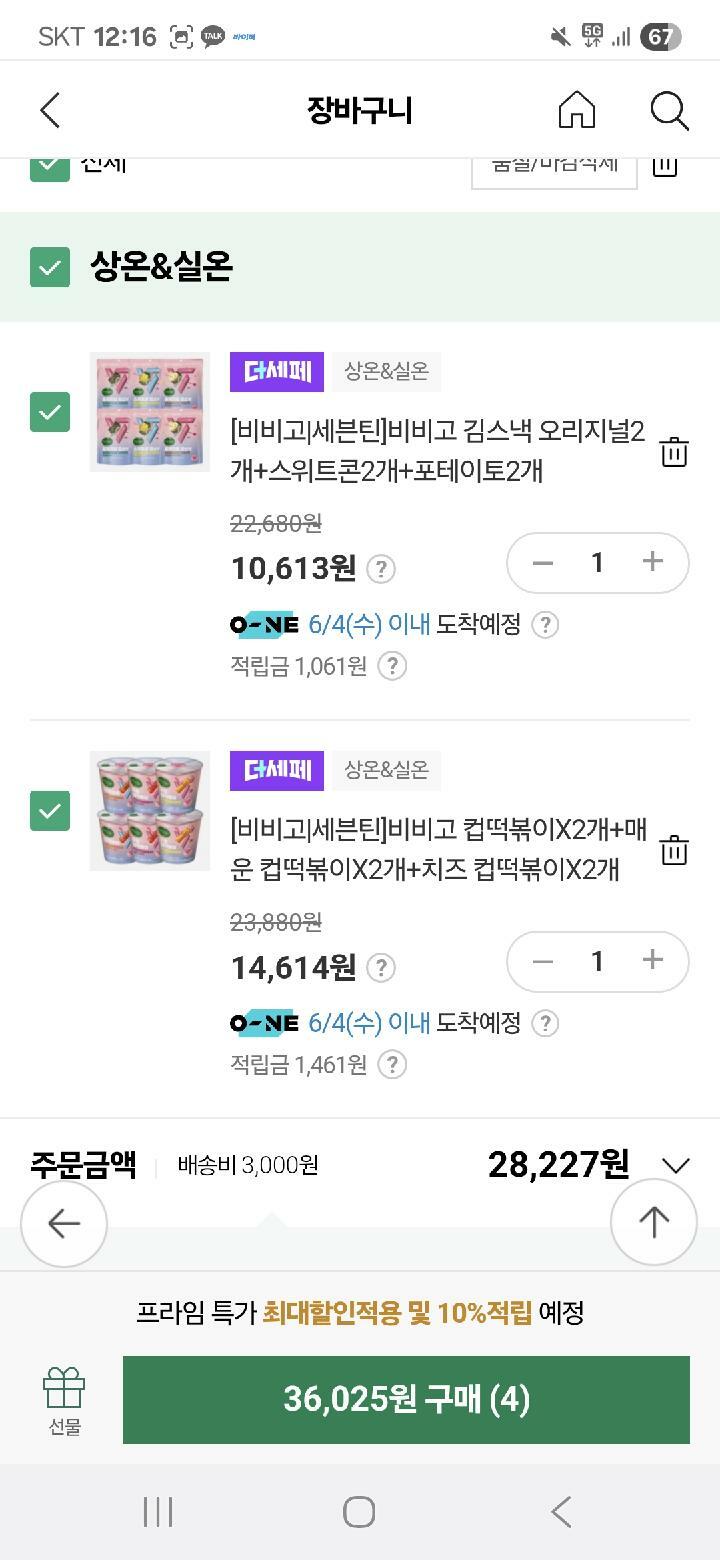720x1560 pixels.
Task: Decrease quantity of 비비고 김스낵
Action: tap(543, 563)
